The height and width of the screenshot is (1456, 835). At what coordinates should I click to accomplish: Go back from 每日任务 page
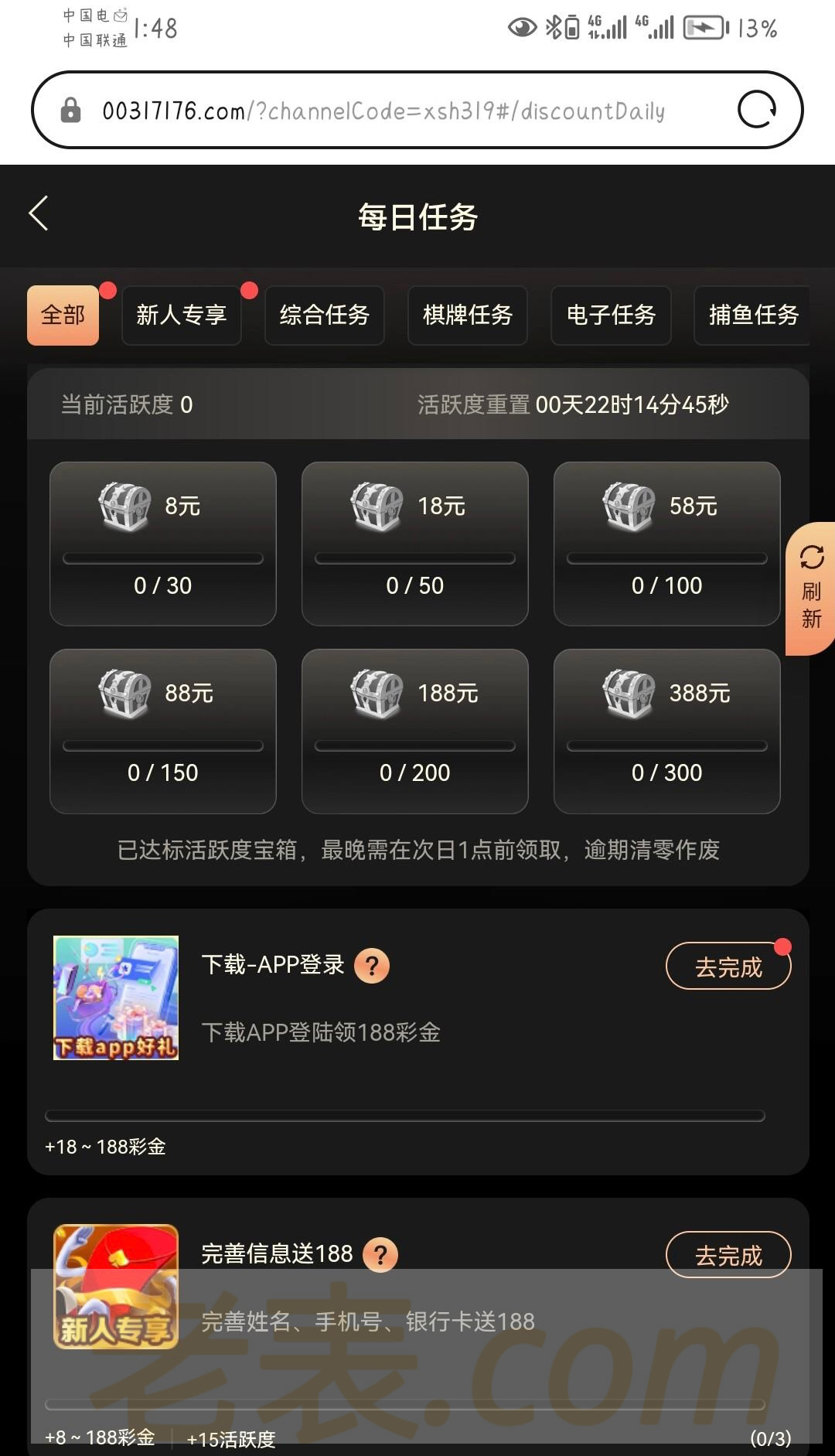[x=39, y=213]
